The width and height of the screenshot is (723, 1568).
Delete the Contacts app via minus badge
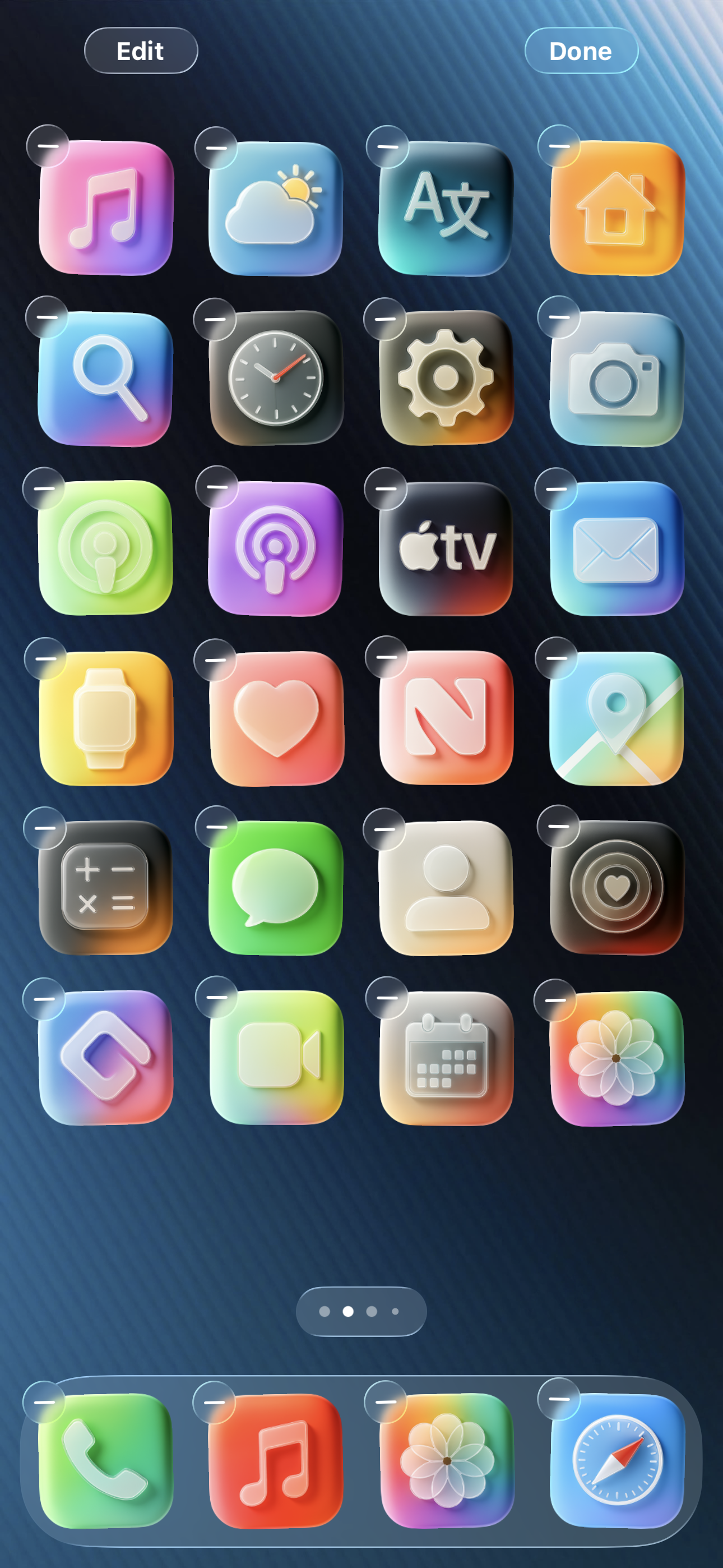384,829
